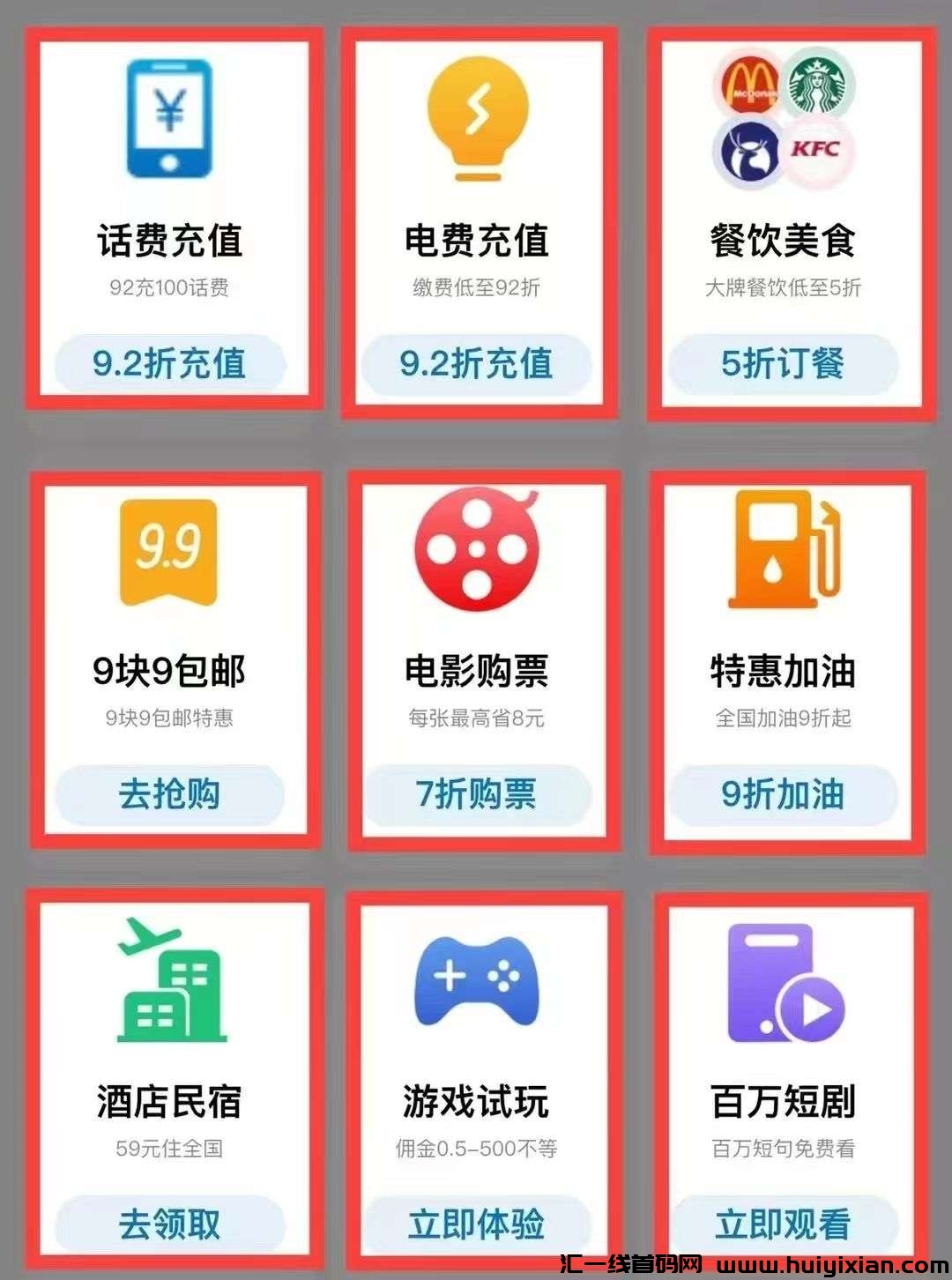The image size is (952, 1280).
Task: Open the 电影购票 card title link
Action: pos(476,668)
